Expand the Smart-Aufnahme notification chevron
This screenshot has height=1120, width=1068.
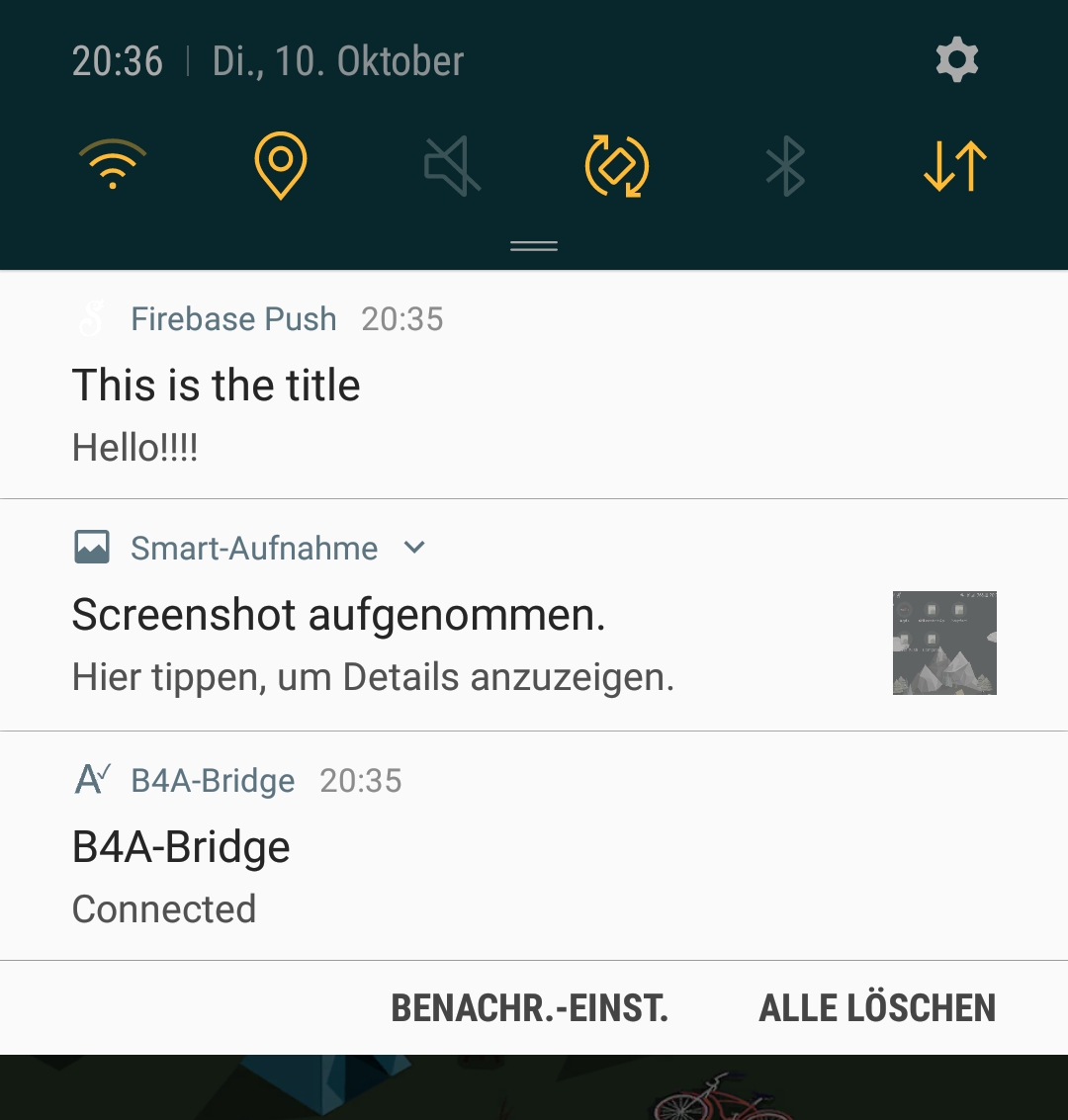(x=415, y=548)
